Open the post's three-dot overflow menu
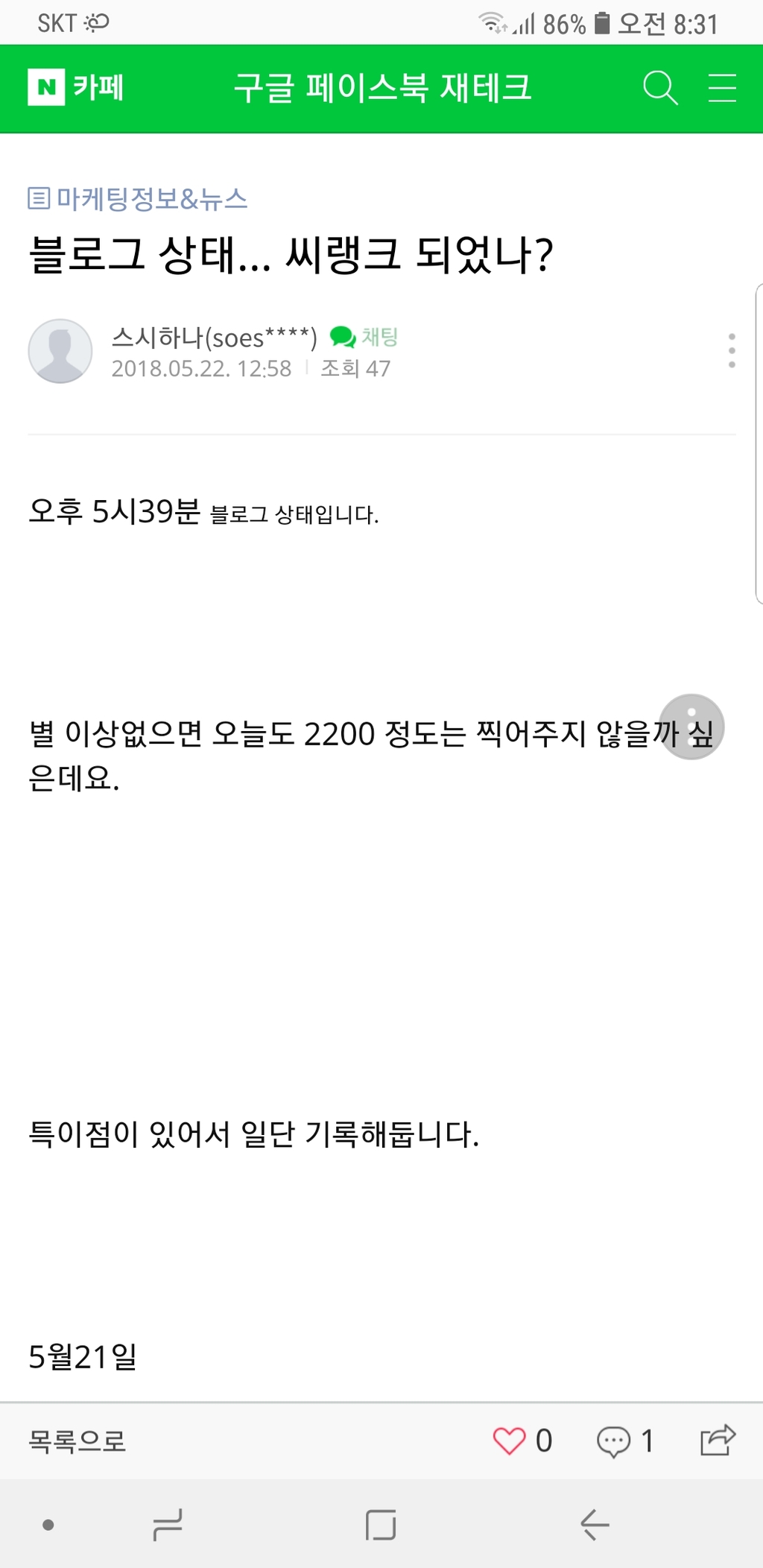Screen dimensions: 763x1568 (732, 350)
